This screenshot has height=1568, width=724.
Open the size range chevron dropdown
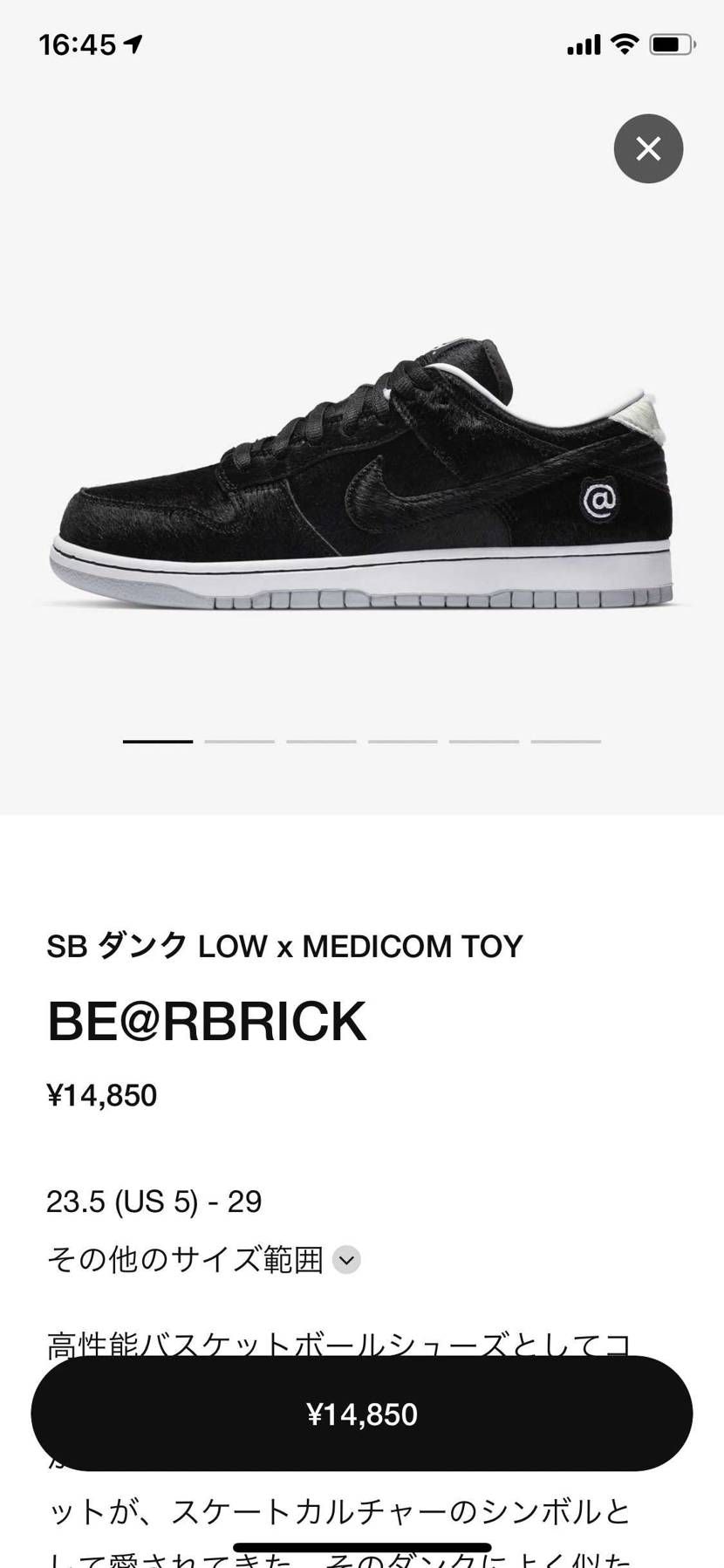[x=347, y=1259]
